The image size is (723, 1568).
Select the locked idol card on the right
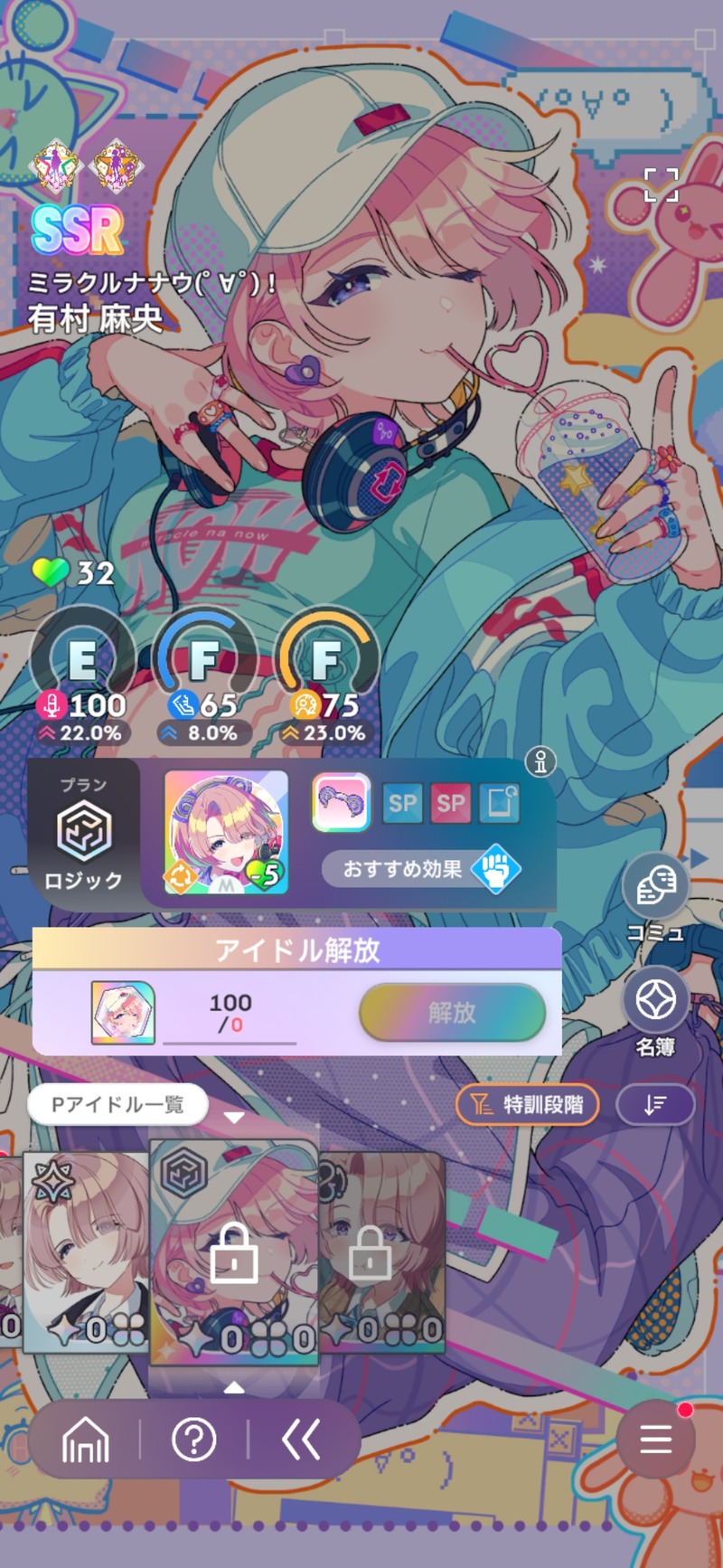[x=382, y=1252]
